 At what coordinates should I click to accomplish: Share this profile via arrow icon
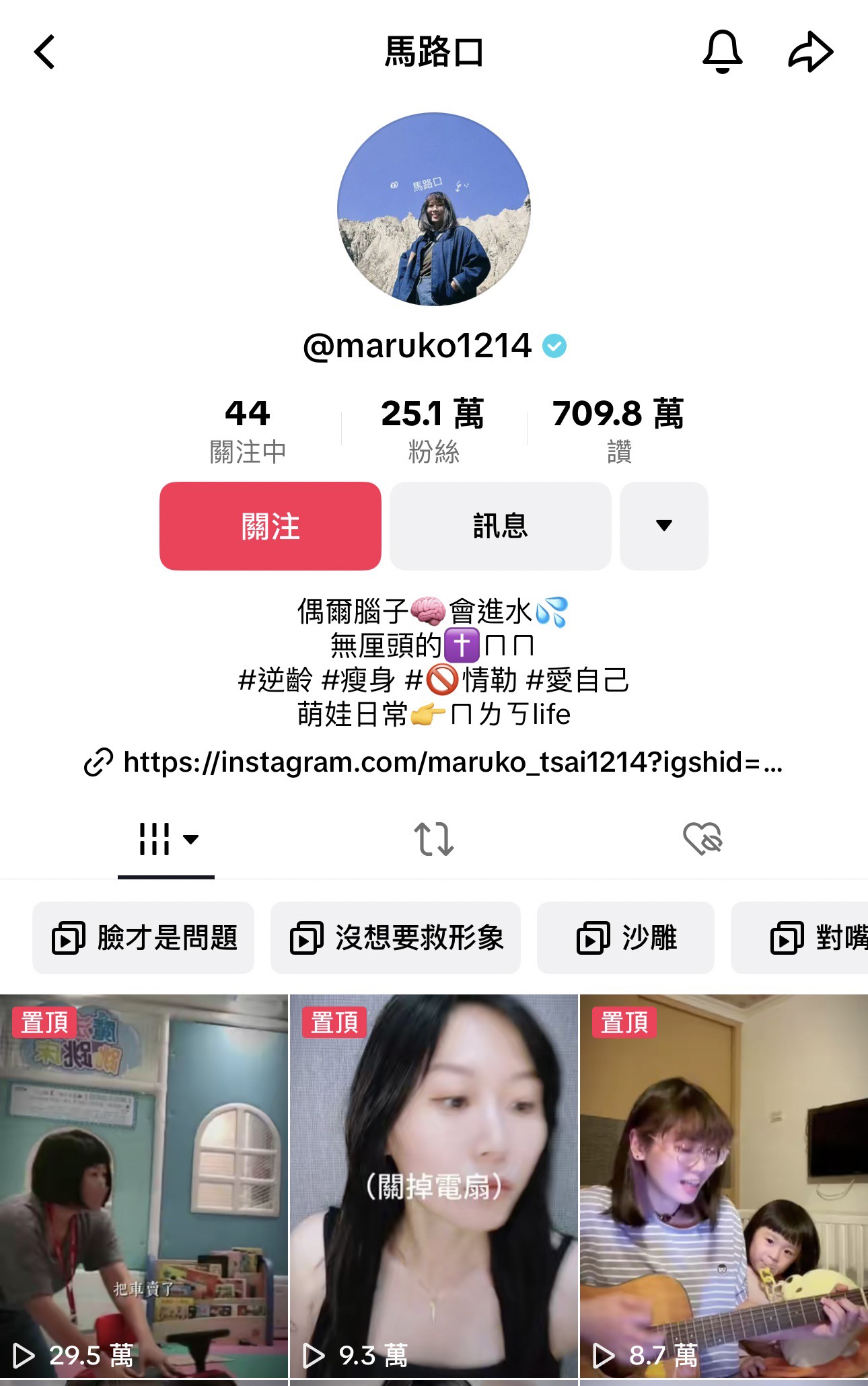pyautogui.click(x=810, y=52)
